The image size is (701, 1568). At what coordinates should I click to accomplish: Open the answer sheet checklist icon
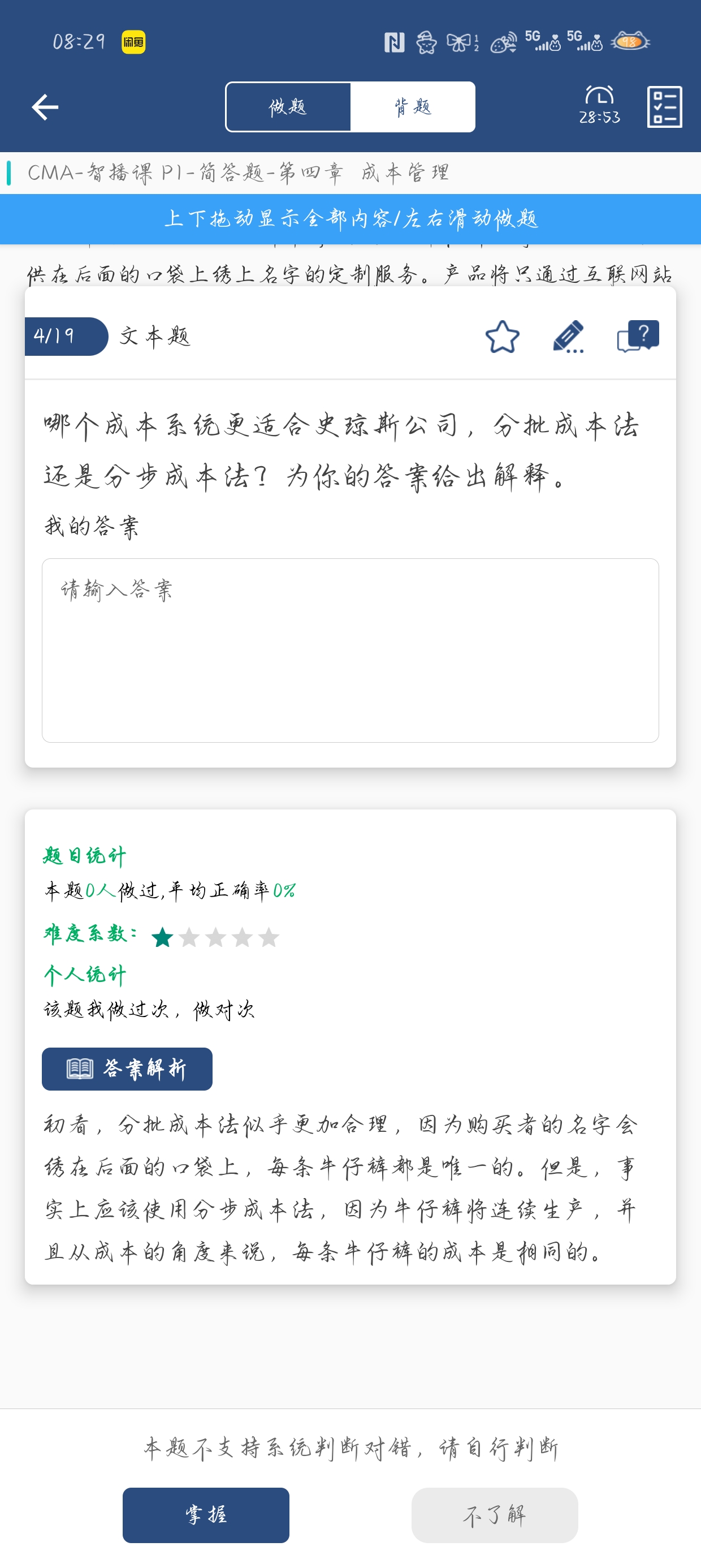(664, 107)
